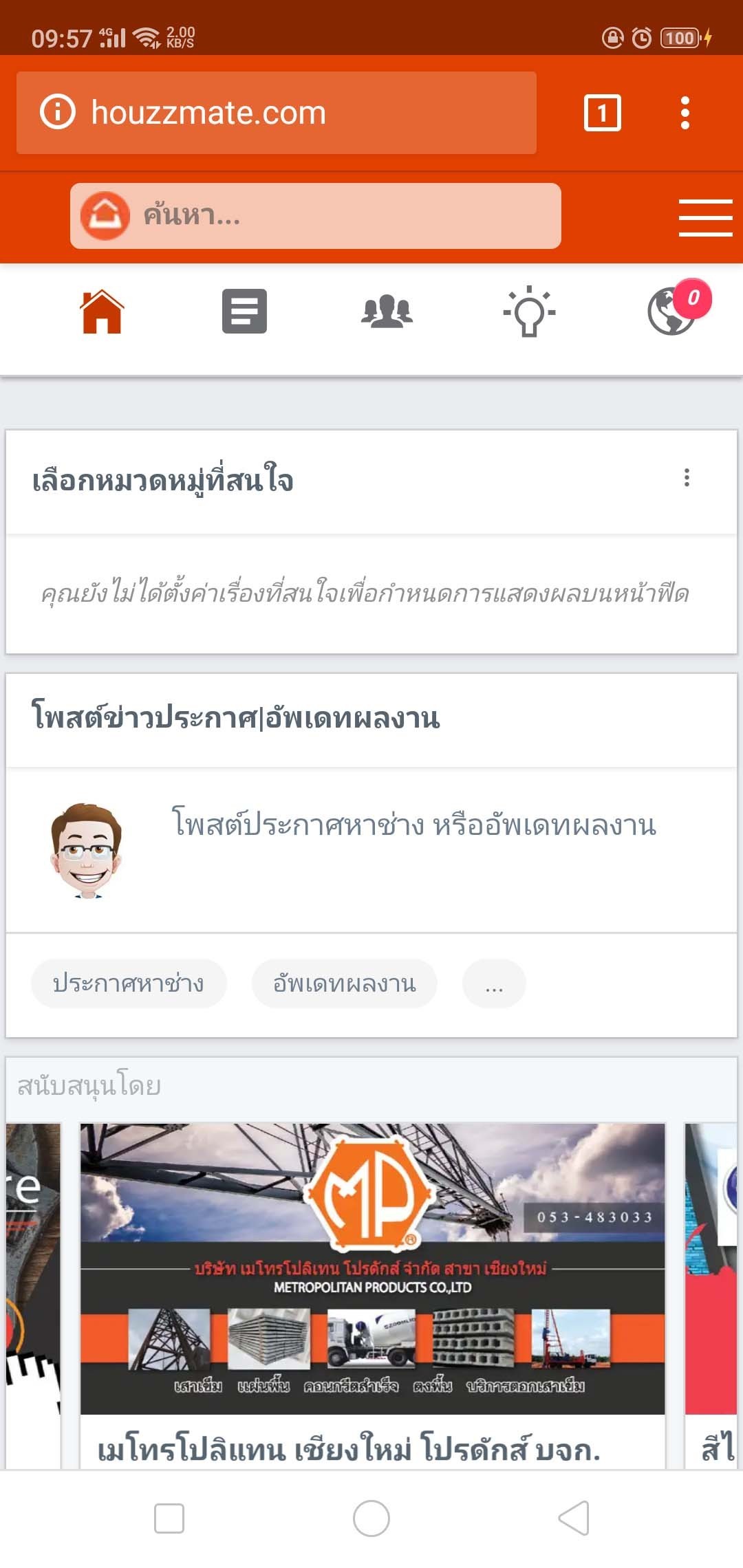This screenshot has width=743, height=1568.
Task: Tap the system recent apps button
Action: pyautogui.click(x=169, y=1518)
